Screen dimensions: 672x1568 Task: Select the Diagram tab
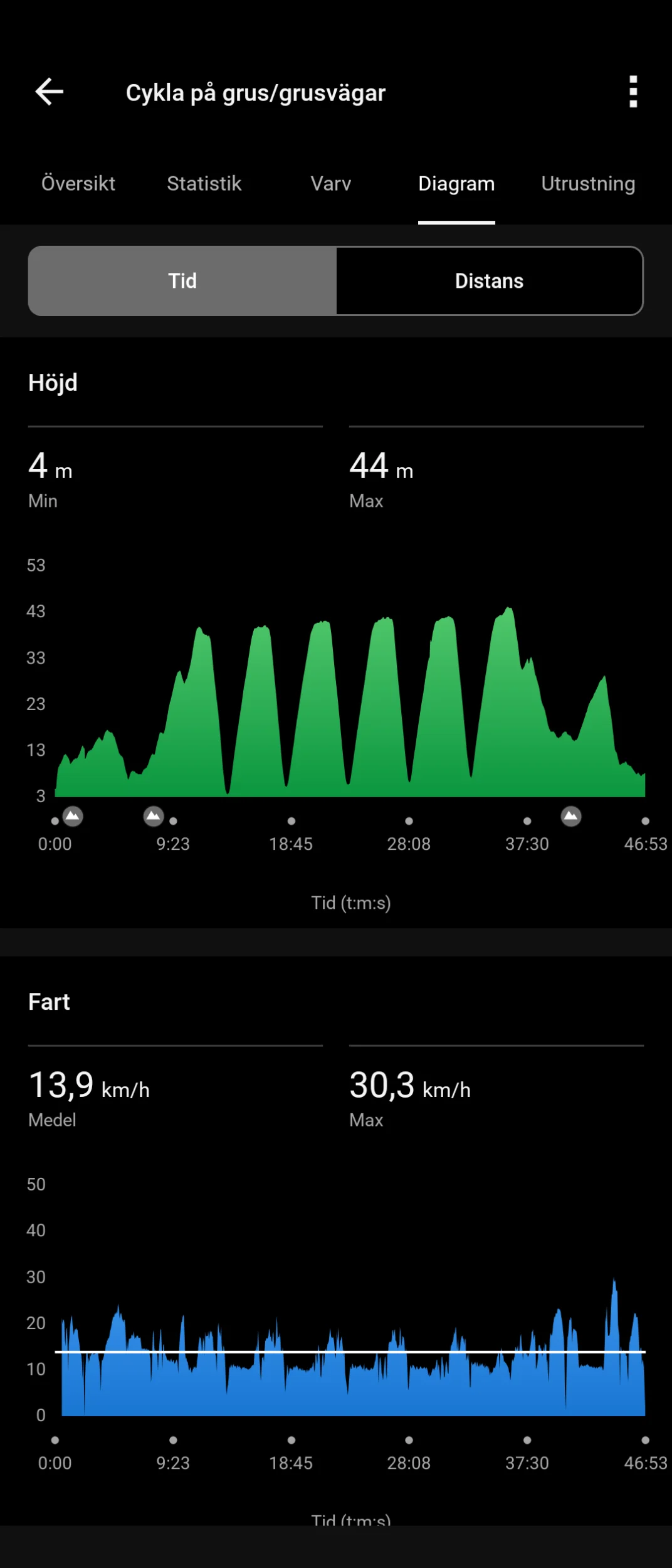click(456, 183)
